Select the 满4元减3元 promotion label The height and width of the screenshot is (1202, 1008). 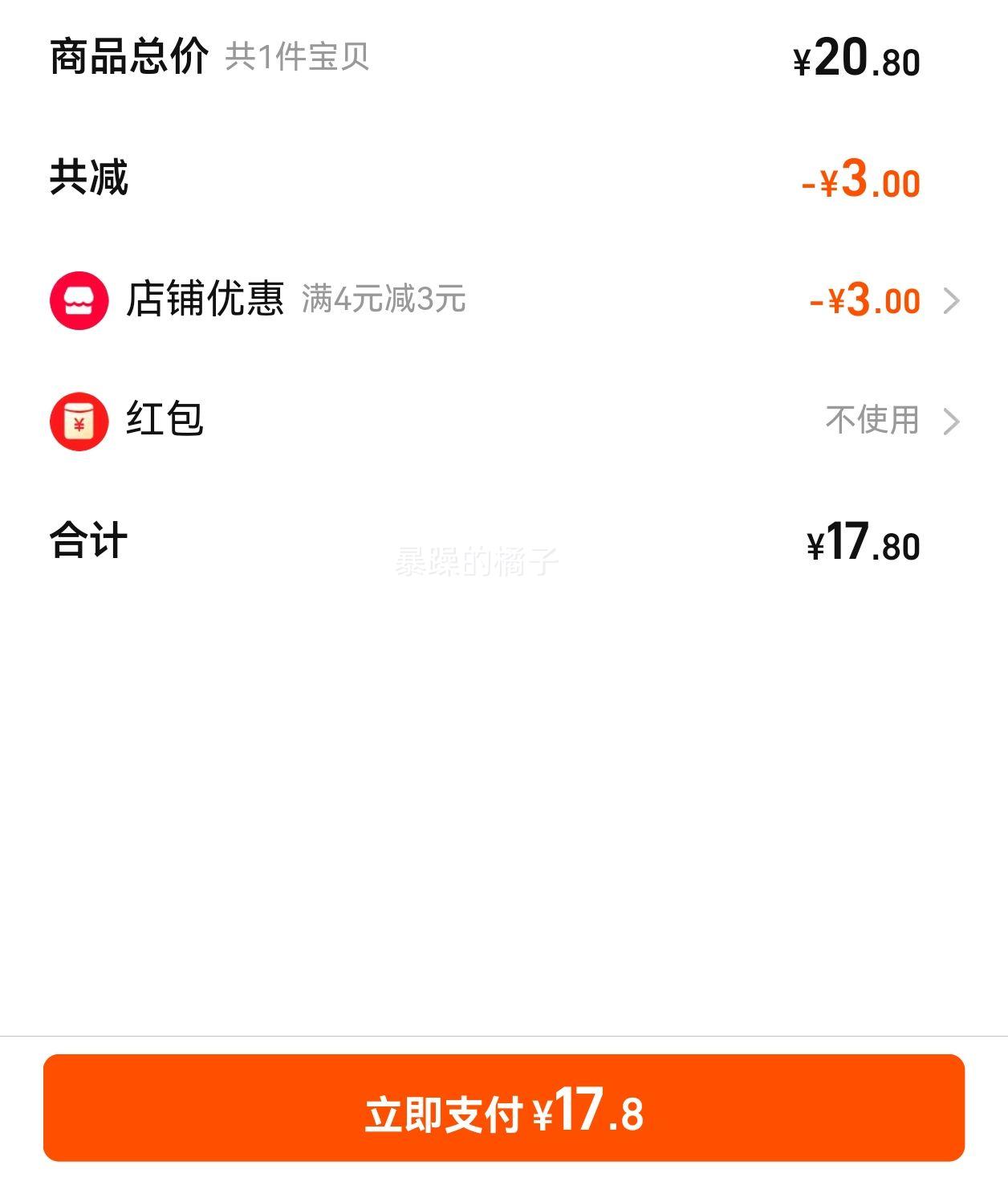(384, 300)
